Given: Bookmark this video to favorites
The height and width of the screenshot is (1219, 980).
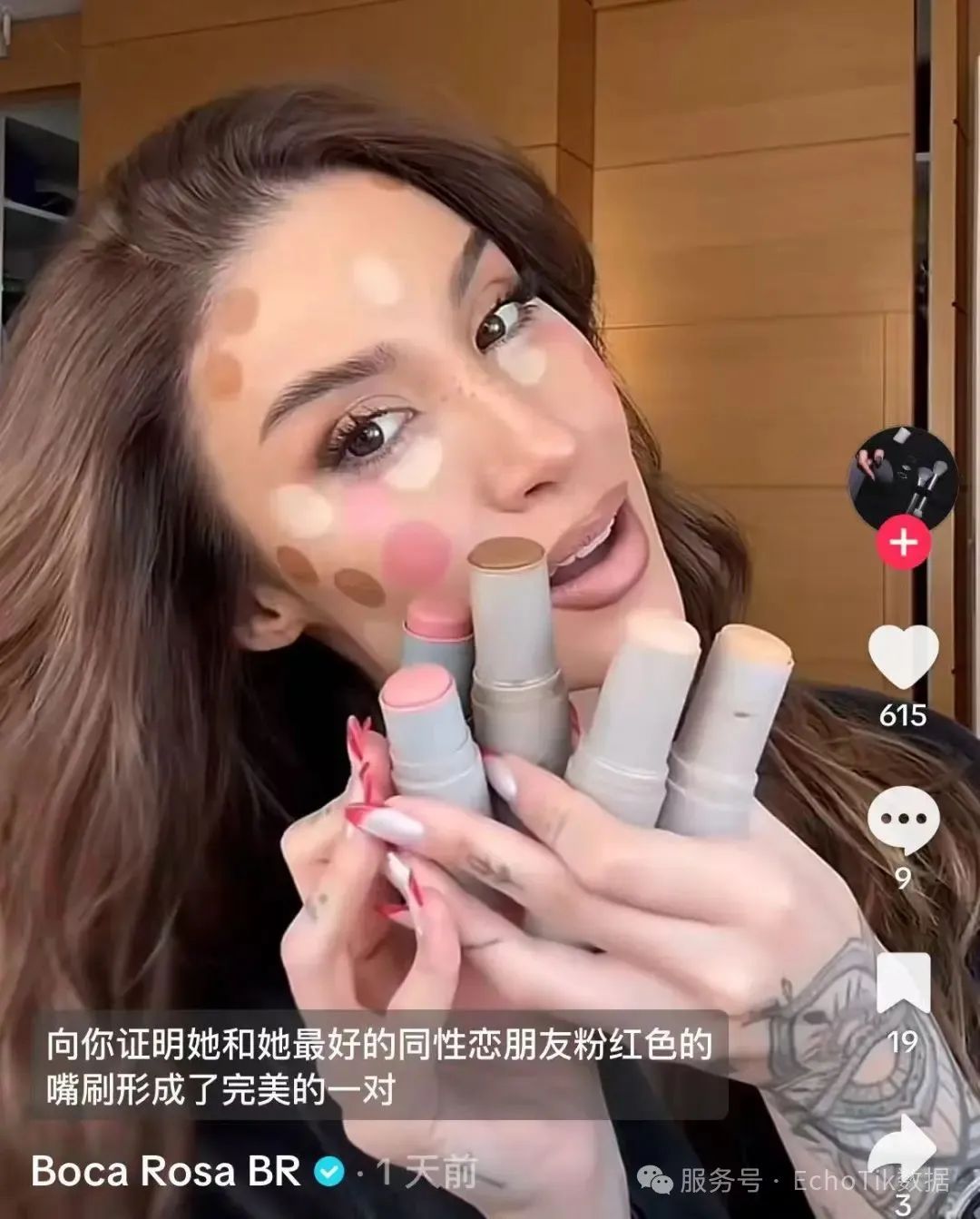Looking at the screenshot, I should pos(903,984).
